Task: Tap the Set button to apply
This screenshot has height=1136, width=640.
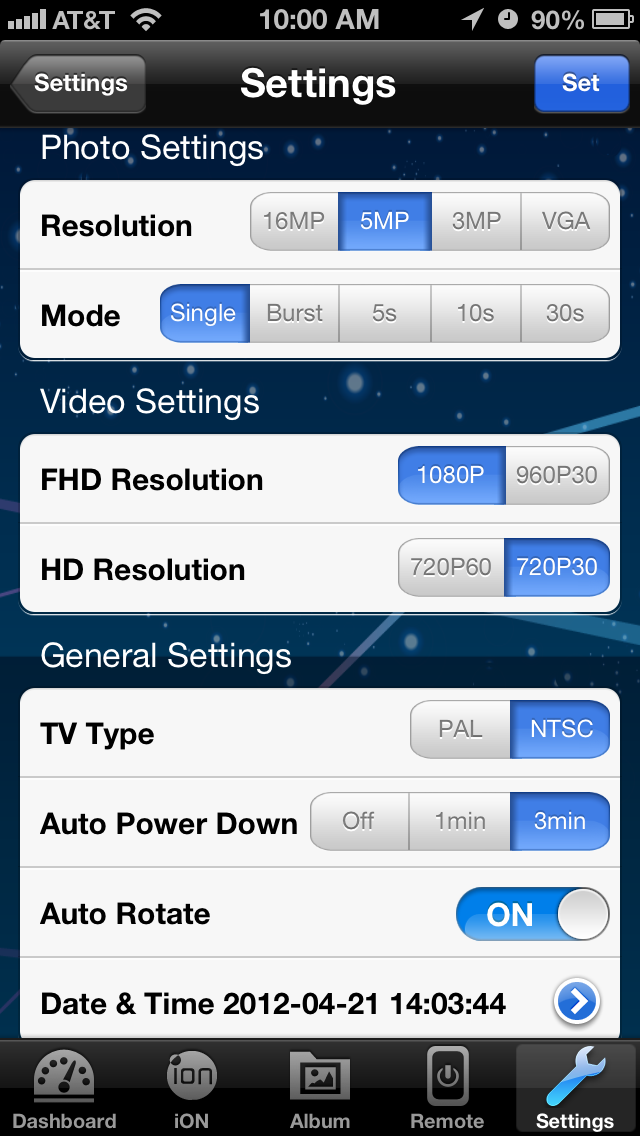Action: [580, 83]
